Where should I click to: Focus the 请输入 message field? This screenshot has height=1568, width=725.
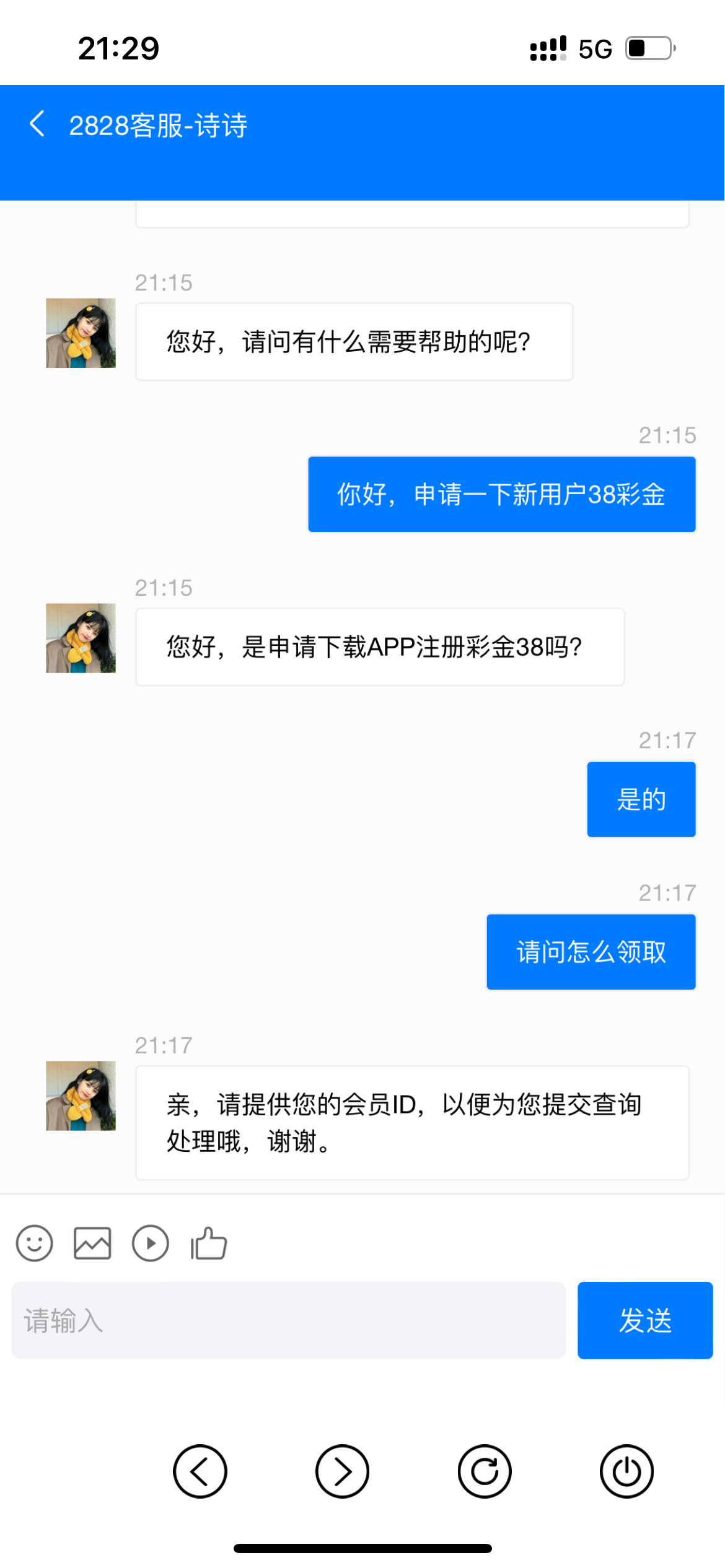[x=288, y=1320]
